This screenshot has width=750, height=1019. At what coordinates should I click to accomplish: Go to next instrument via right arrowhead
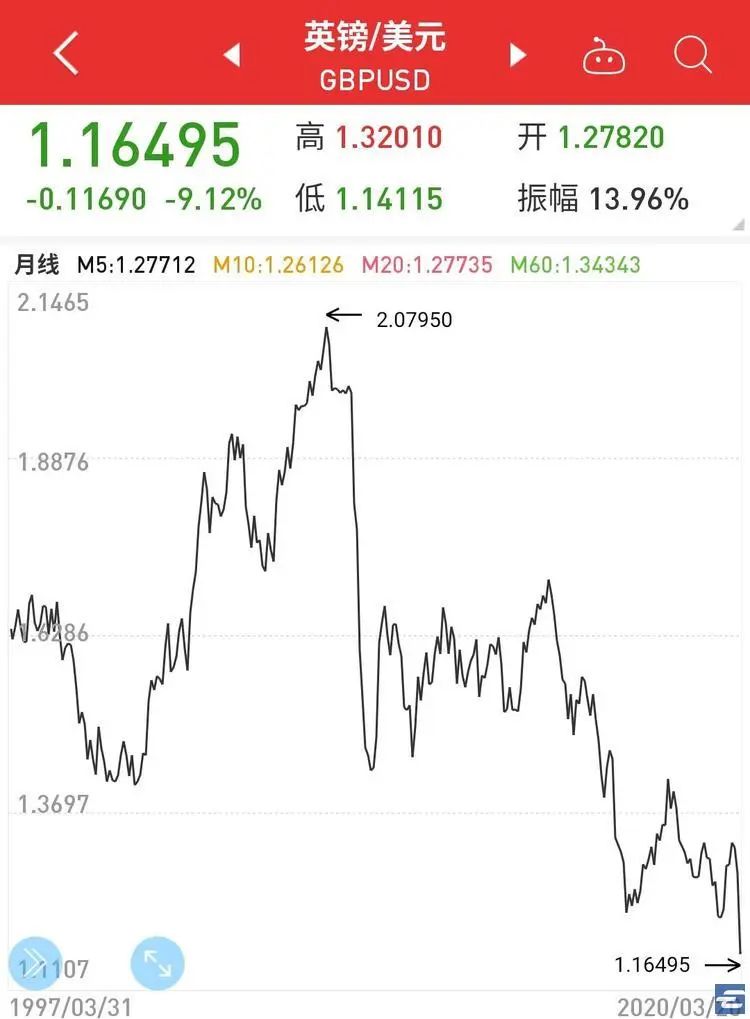pyautogui.click(x=517, y=56)
